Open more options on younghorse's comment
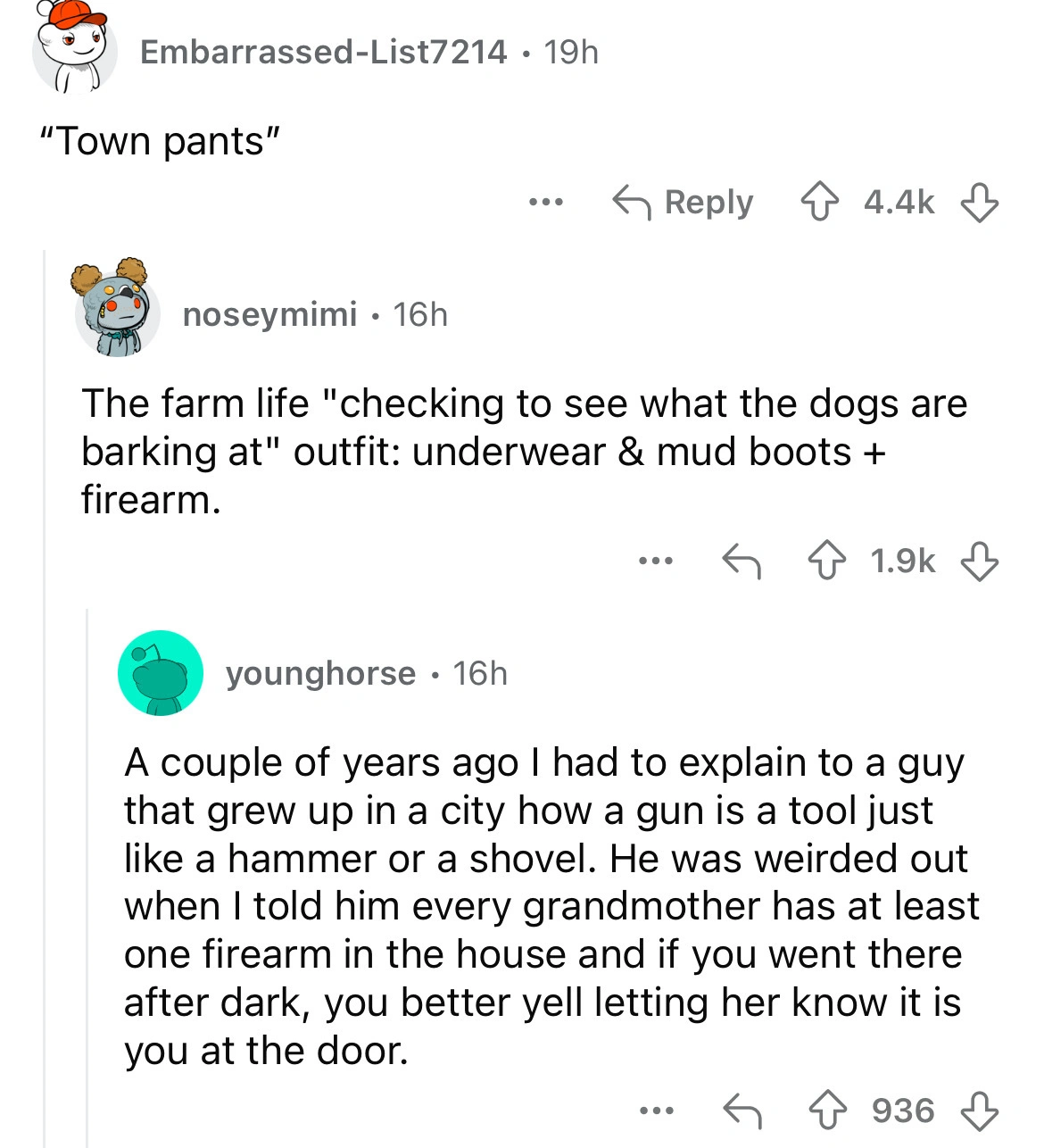This screenshot has height=1148, width=1044. pos(656,1111)
